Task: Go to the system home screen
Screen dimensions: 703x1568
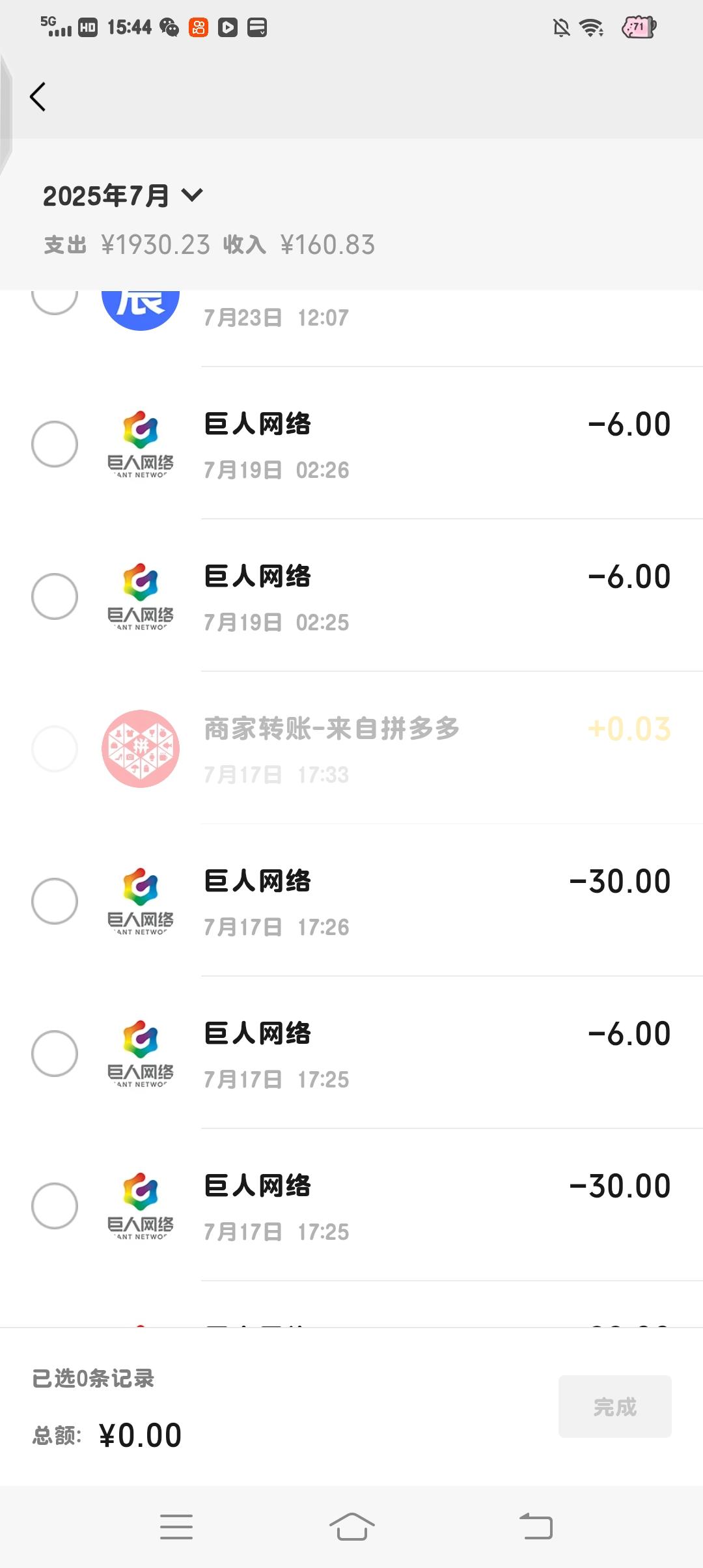Action: (x=351, y=1527)
